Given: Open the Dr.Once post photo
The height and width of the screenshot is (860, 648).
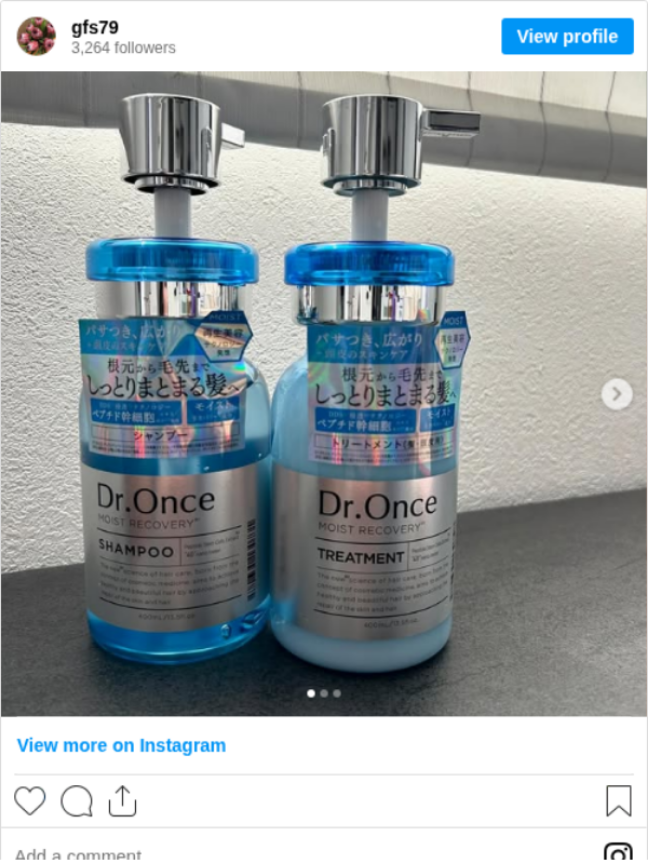Looking at the screenshot, I should click(x=300, y=400).
